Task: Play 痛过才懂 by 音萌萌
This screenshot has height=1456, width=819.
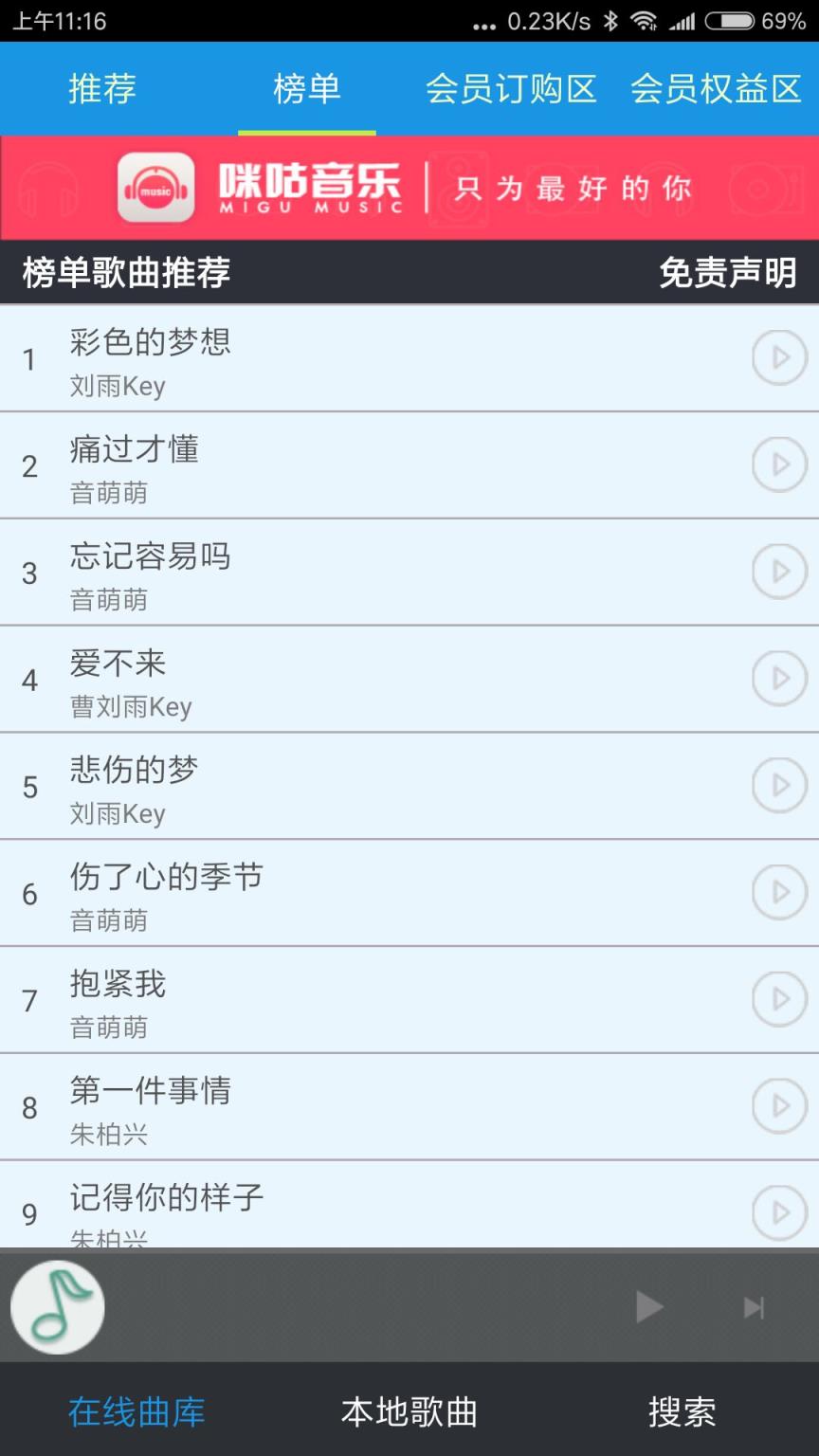Action: click(779, 464)
